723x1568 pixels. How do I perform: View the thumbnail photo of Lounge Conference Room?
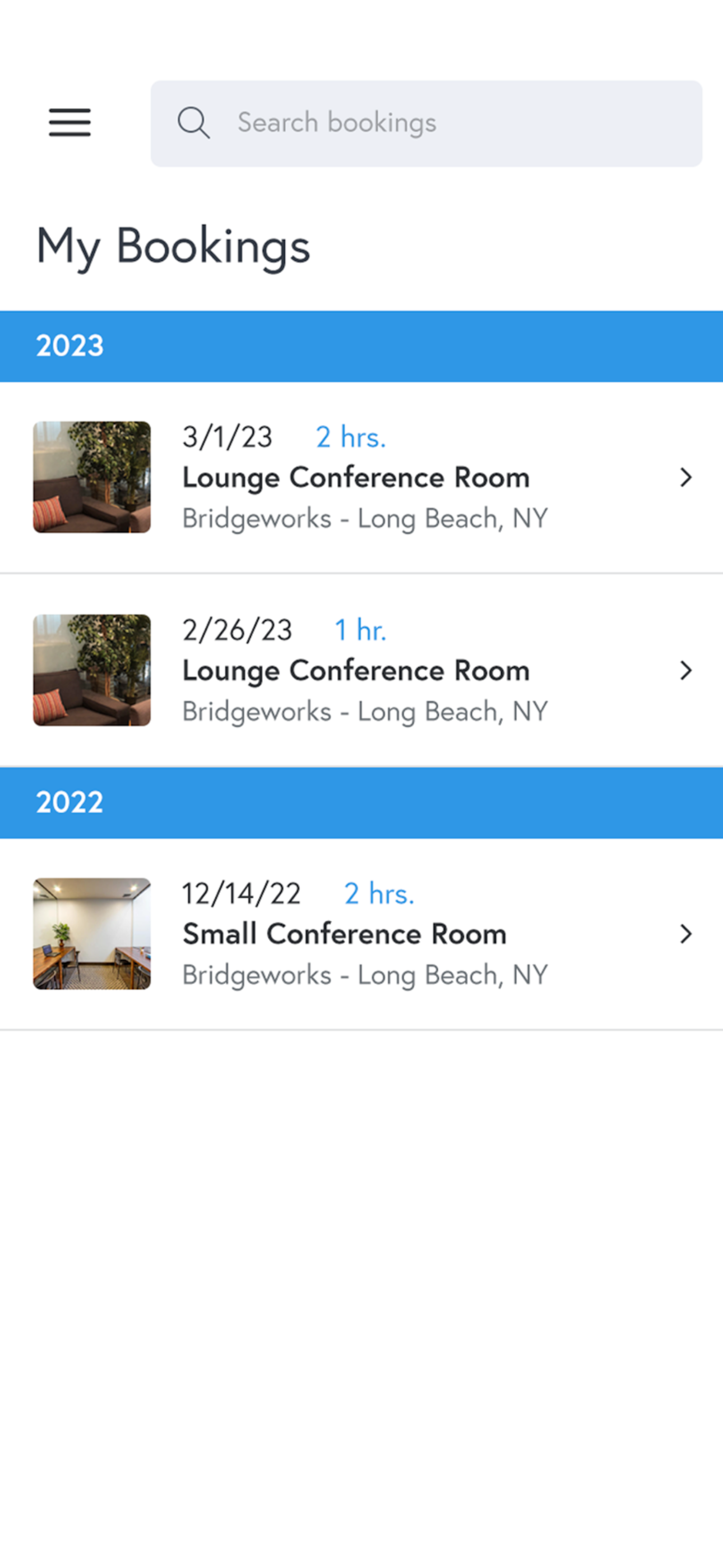[x=91, y=477]
